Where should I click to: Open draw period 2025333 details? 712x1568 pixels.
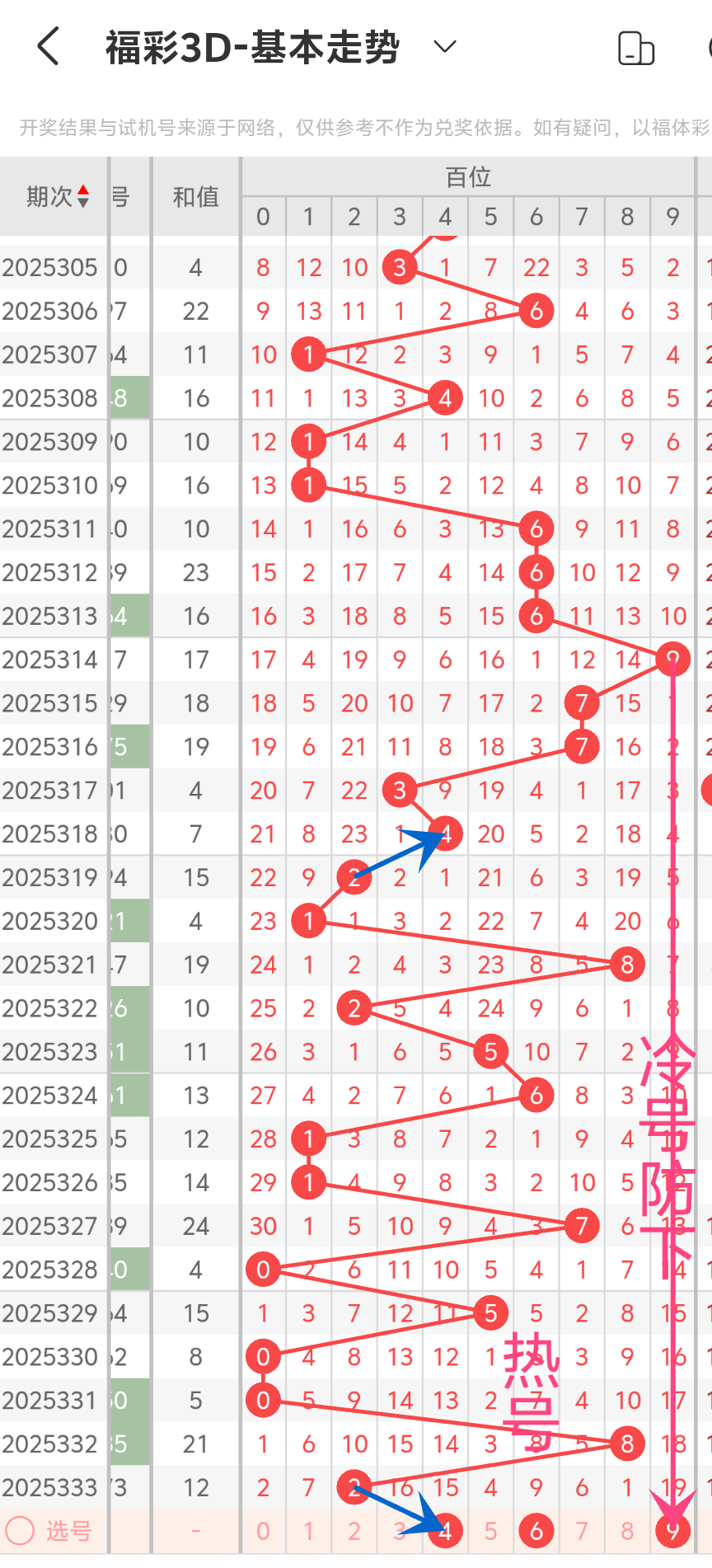(51, 1487)
